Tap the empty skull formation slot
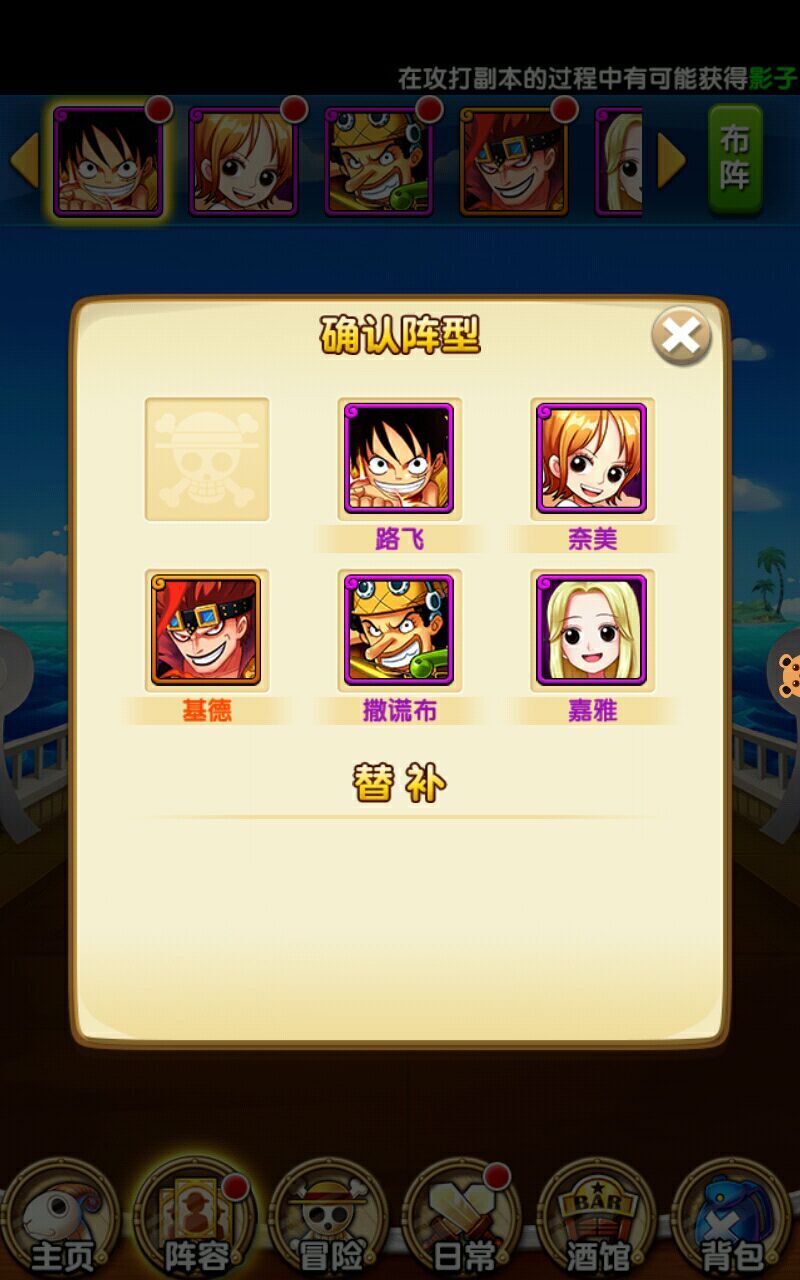Image resolution: width=800 pixels, height=1280 pixels. (x=207, y=459)
